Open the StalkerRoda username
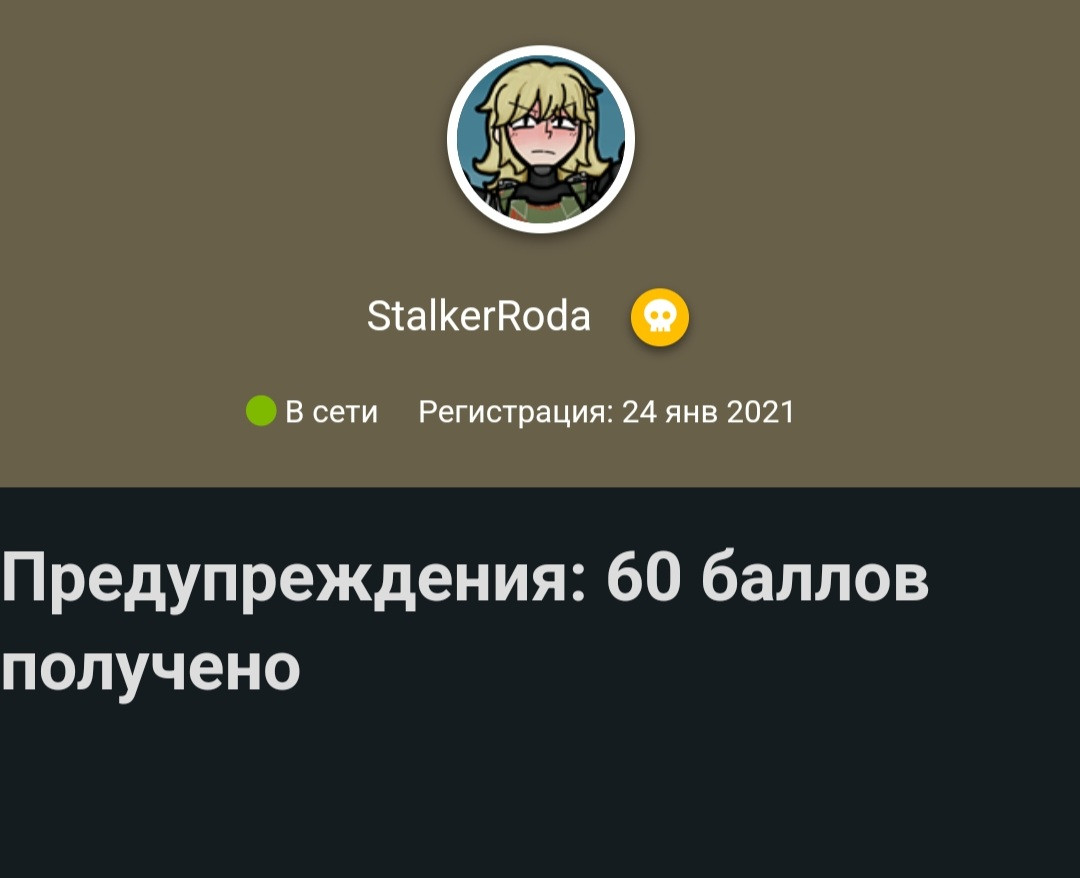This screenshot has width=1080, height=878. pos(479,317)
